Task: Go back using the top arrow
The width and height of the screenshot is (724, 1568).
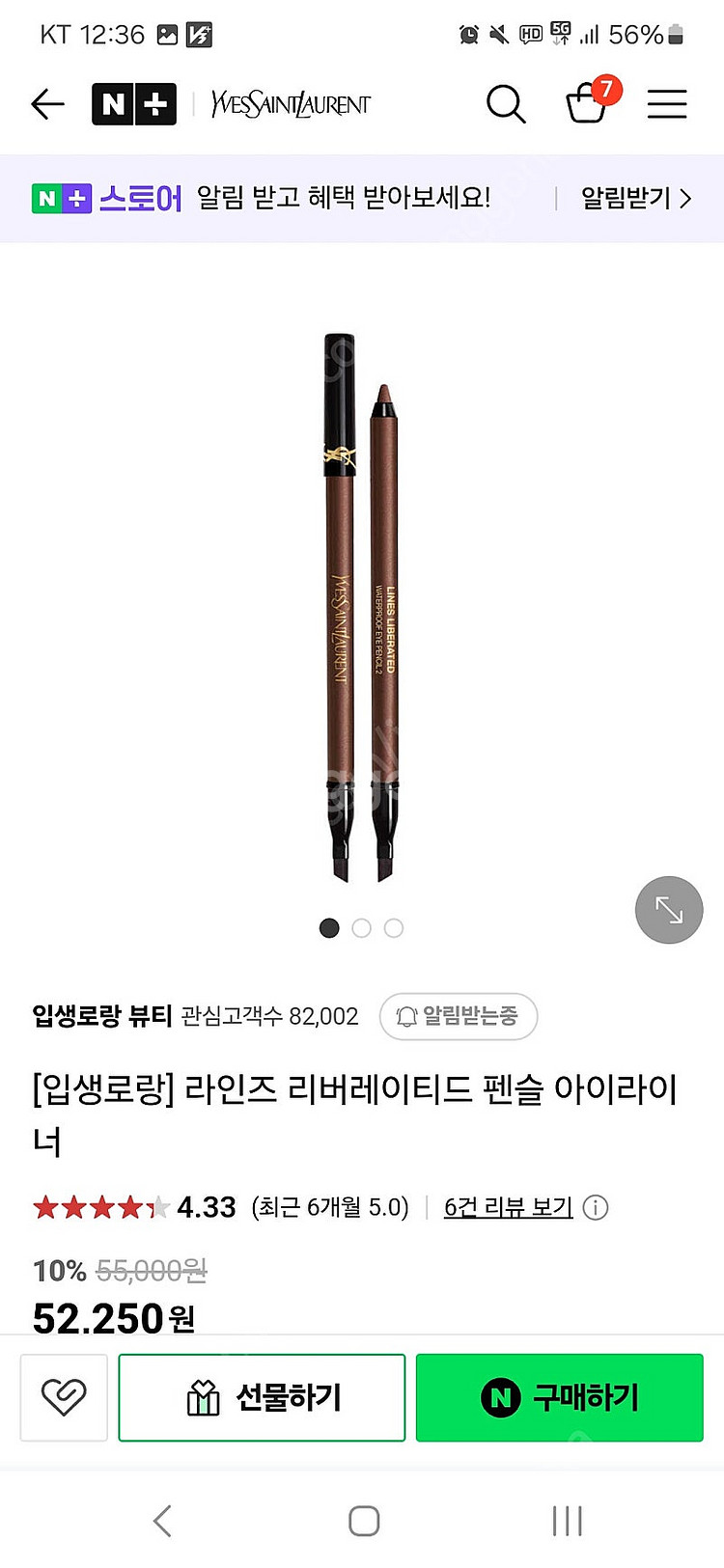Action: (47, 104)
